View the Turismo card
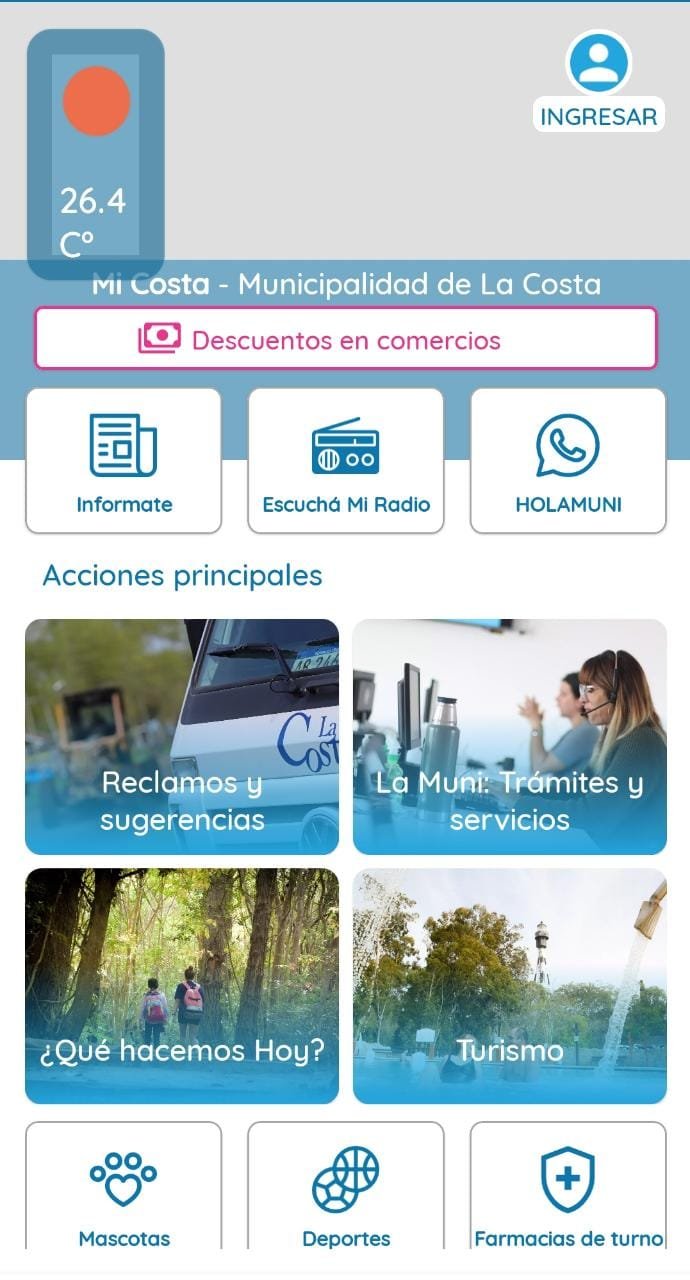 coord(510,986)
